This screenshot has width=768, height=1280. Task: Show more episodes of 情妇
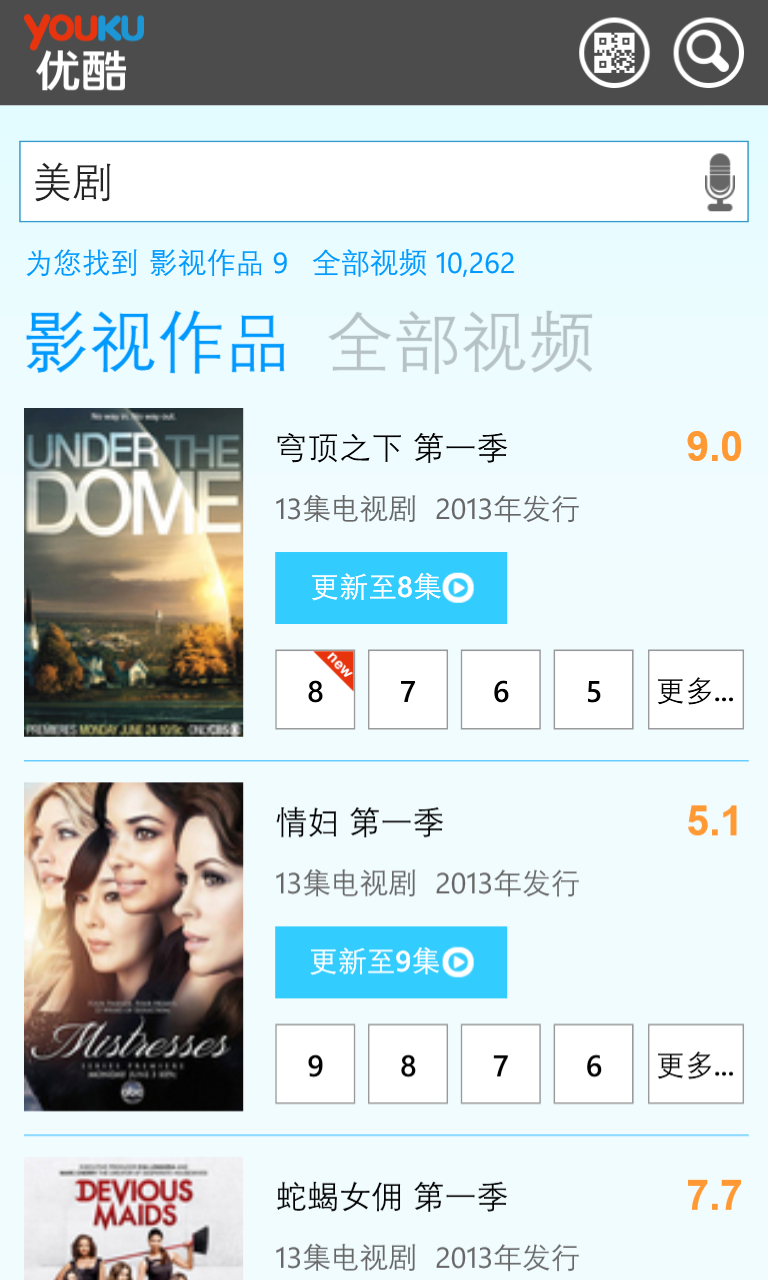coord(695,1064)
